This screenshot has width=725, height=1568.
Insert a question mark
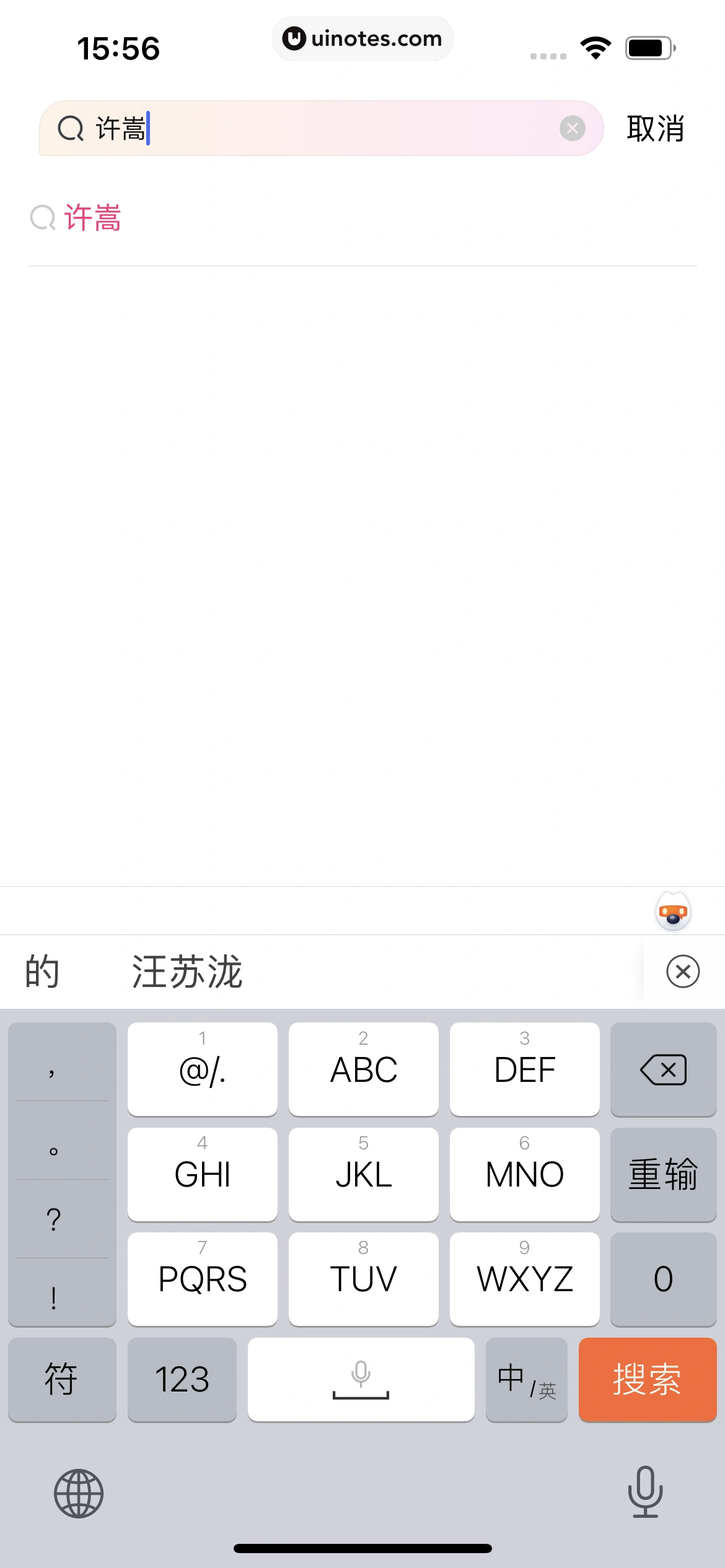[x=54, y=1219]
